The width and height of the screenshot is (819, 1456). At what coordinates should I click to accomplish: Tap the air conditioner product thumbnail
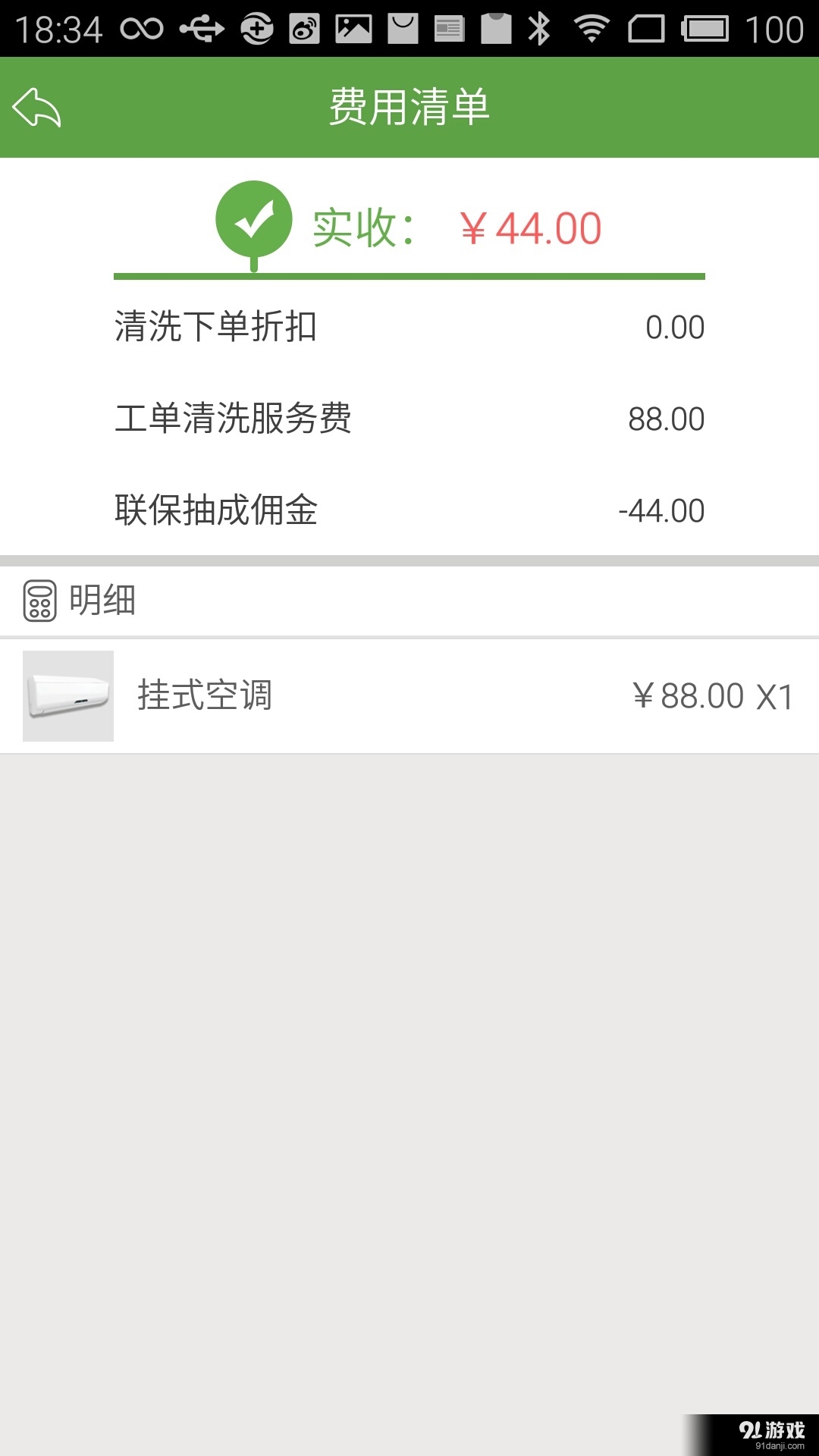tap(67, 695)
